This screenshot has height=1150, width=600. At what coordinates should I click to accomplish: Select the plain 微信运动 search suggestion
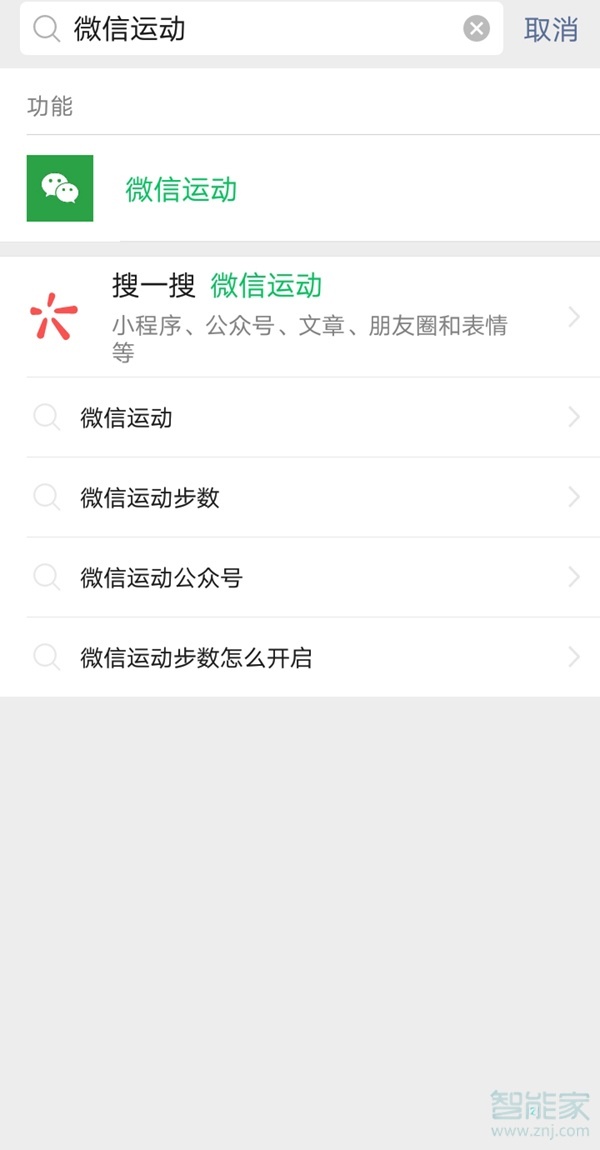[x=300, y=418]
